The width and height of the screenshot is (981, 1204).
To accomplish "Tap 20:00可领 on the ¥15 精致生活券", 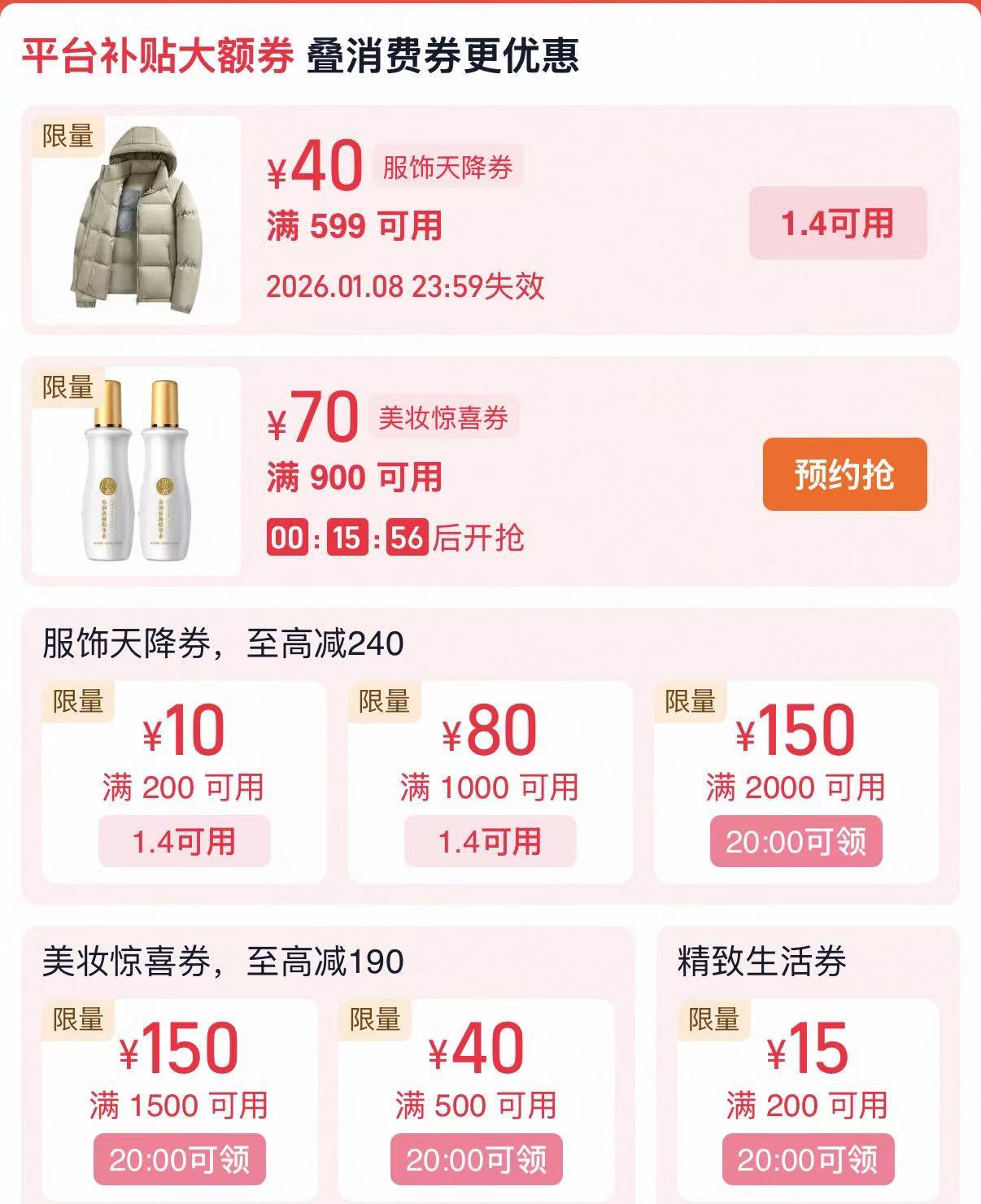I will coord(808,1159).
